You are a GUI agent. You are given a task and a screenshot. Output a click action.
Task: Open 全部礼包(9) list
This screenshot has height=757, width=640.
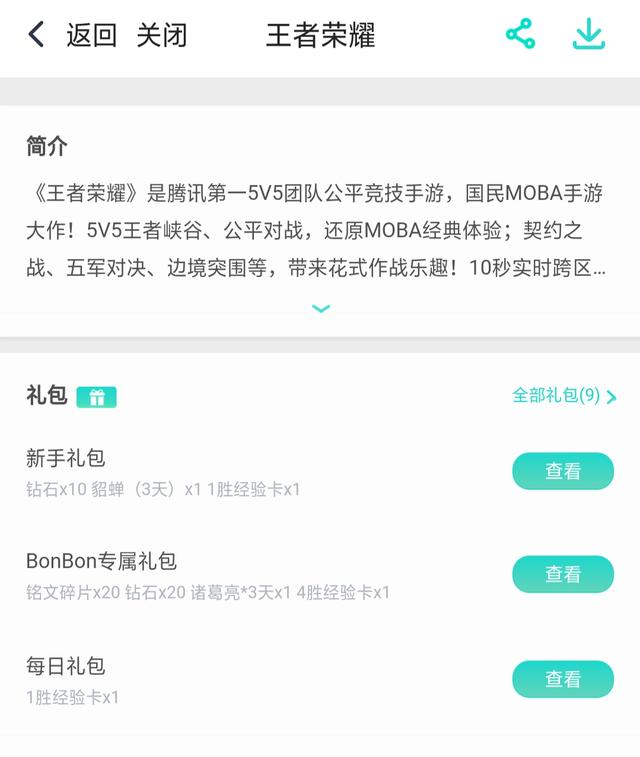click(x=564, y=395)
